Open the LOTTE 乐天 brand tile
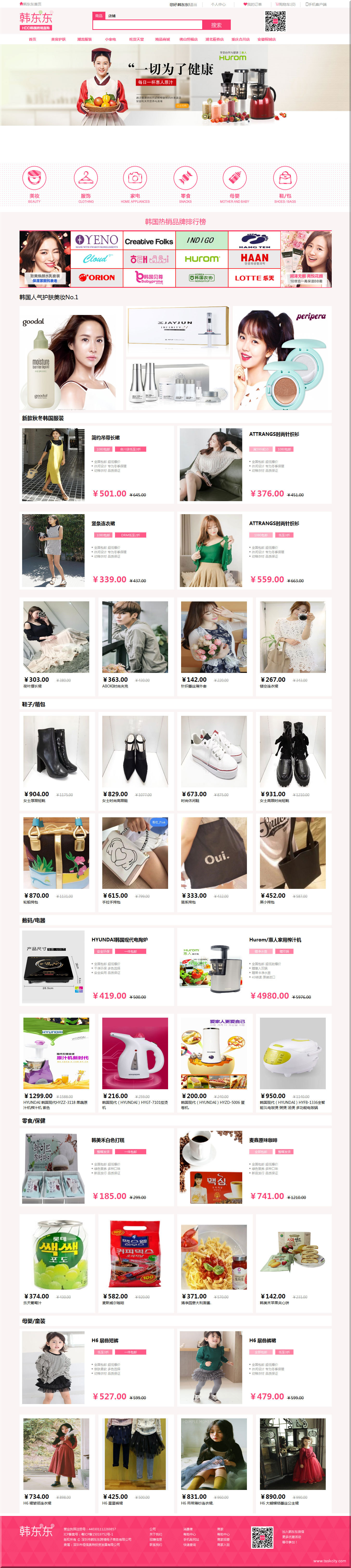 (254, 278)
